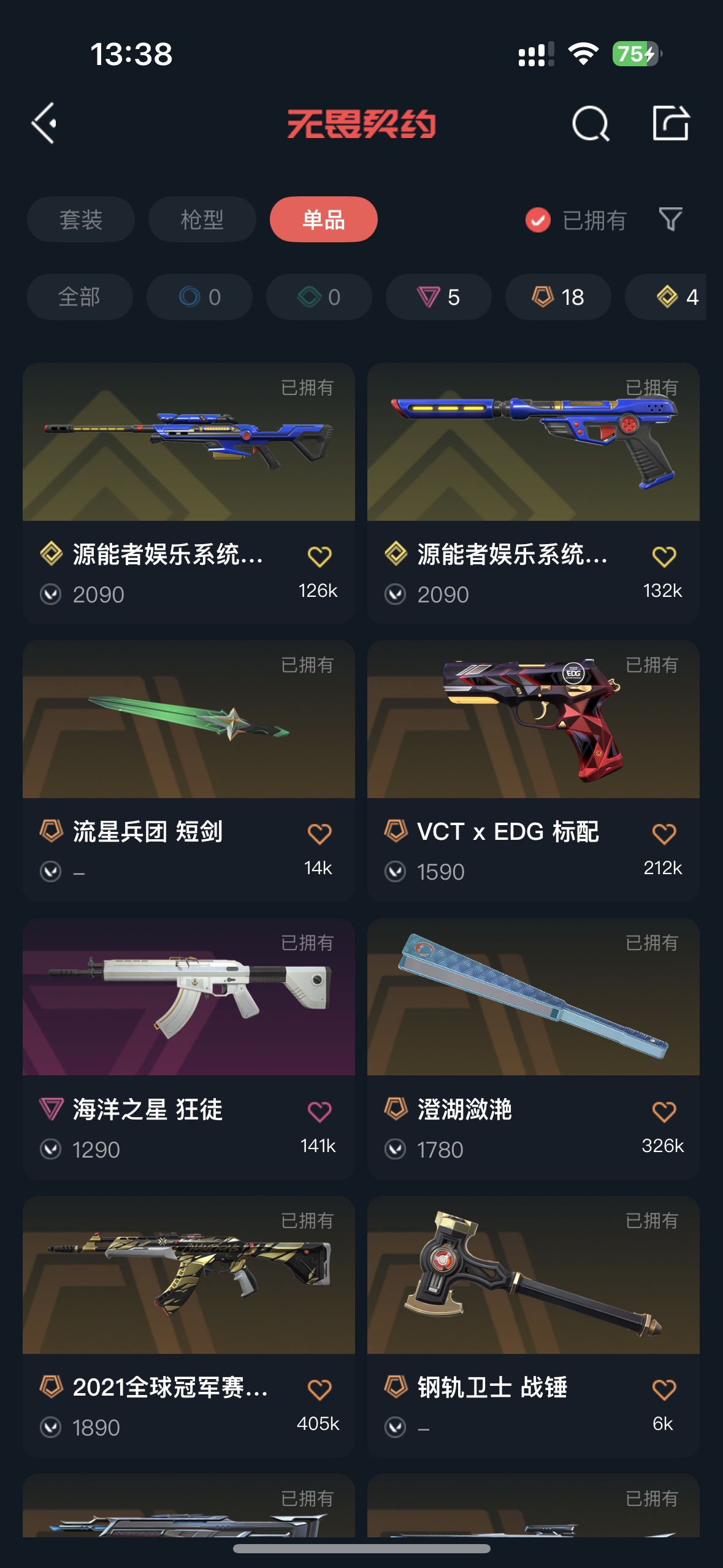Switch to the 枪型 tab
The width and height of the screenshot is (723, 1568).
coord(202,220)
